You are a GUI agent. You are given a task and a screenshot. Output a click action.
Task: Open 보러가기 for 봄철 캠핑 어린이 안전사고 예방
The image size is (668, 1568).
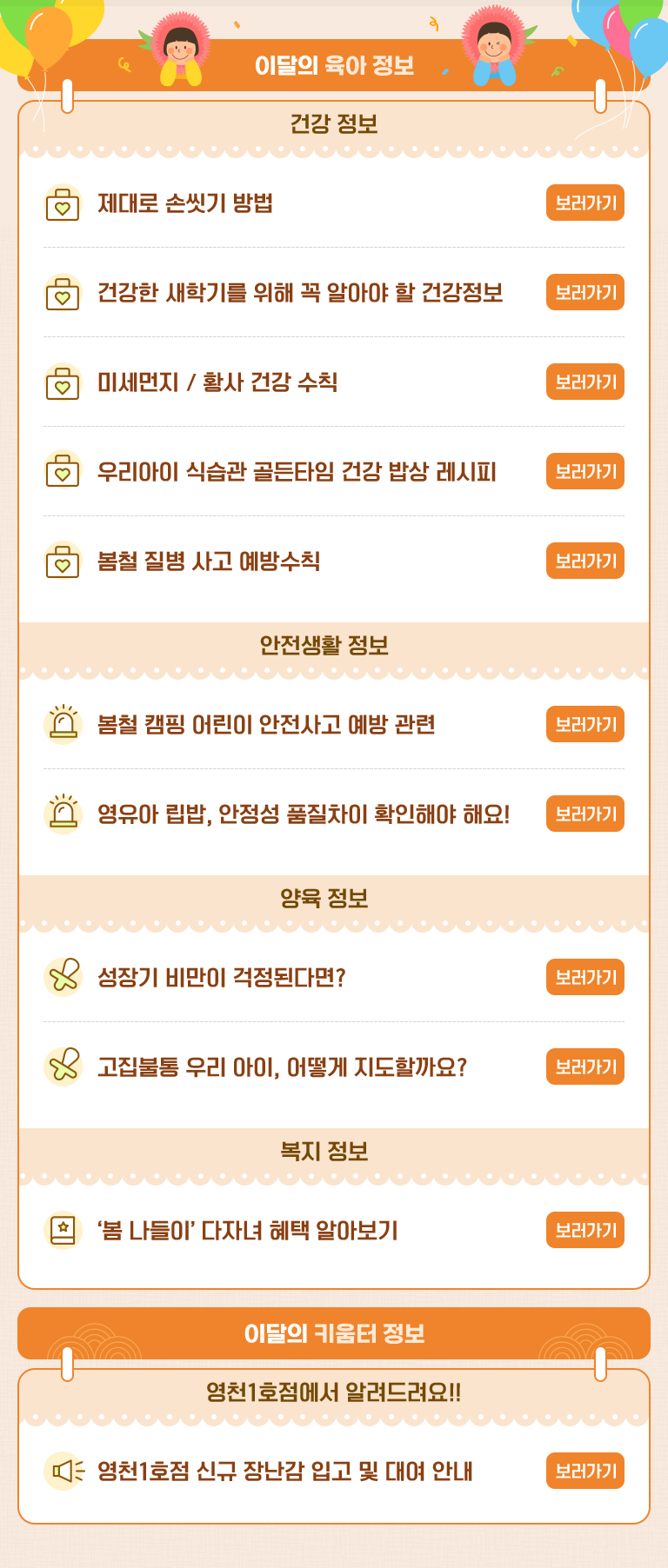[x=584, y=725]
